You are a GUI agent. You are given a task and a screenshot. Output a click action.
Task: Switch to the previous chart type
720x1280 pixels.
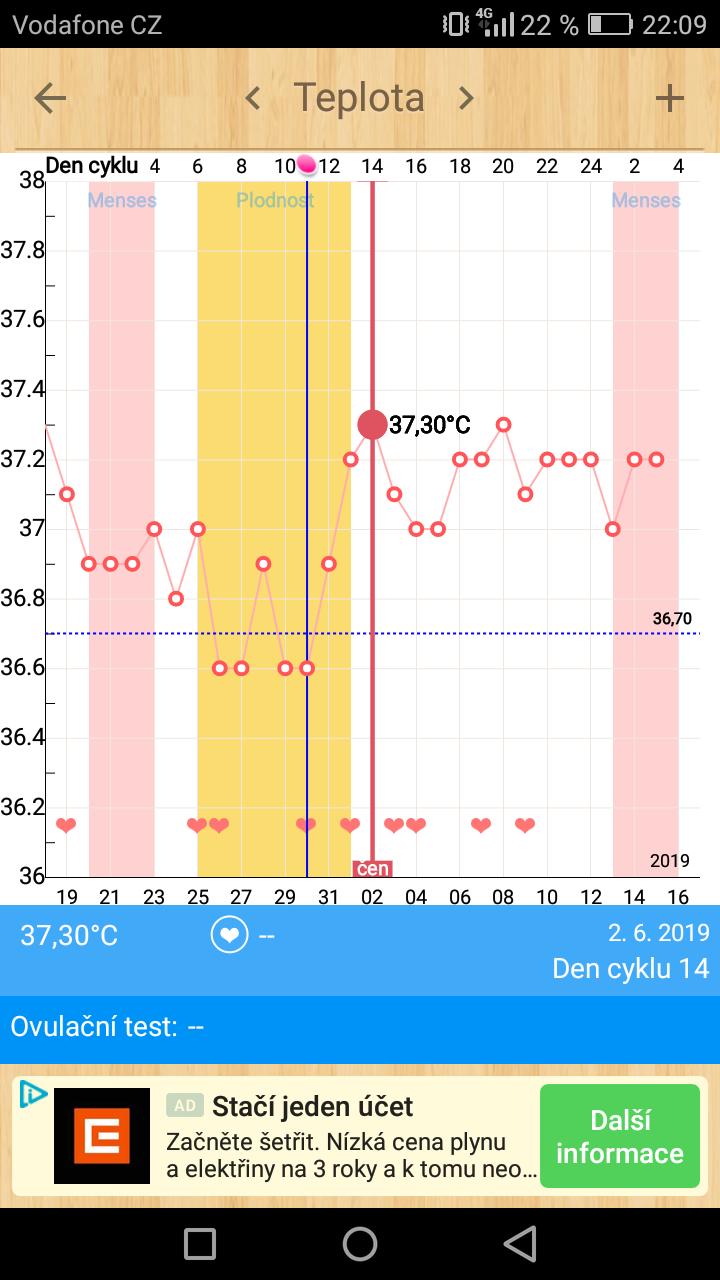[253, 98]
